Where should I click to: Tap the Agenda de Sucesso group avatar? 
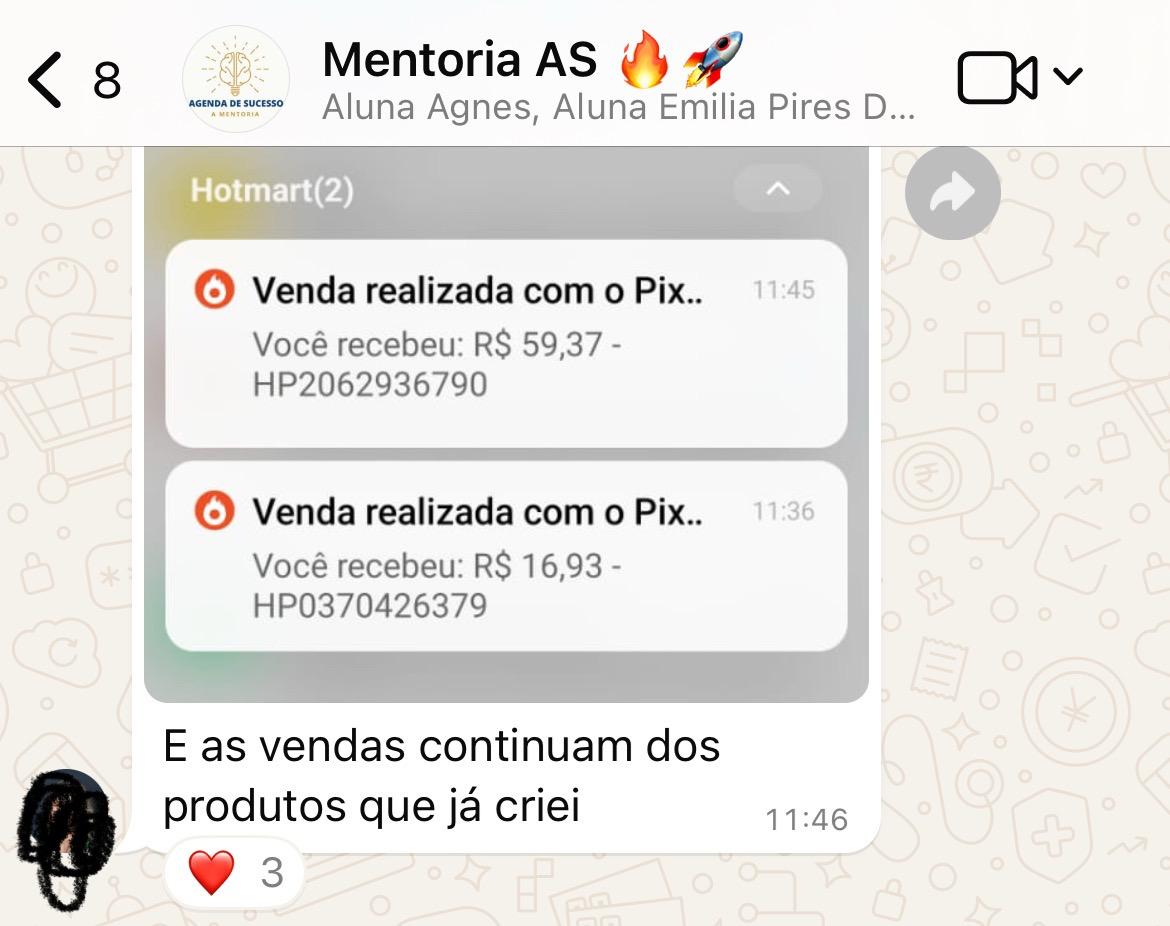[236, 80]
